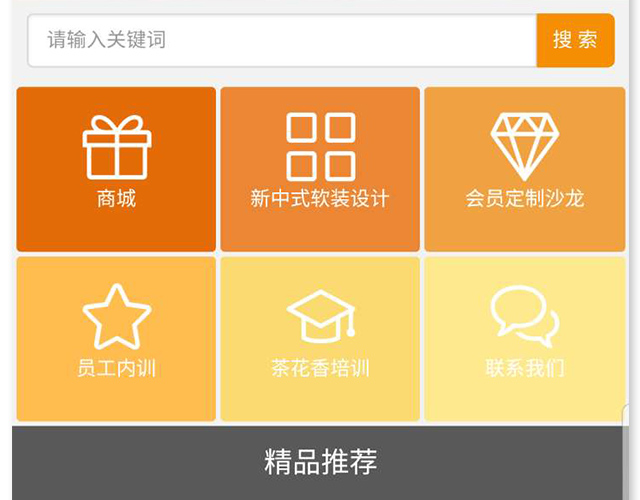Viewport: 640px width, 500px height.
Task: Open 新中式软装设计 tile
Action: coord(320,169)
